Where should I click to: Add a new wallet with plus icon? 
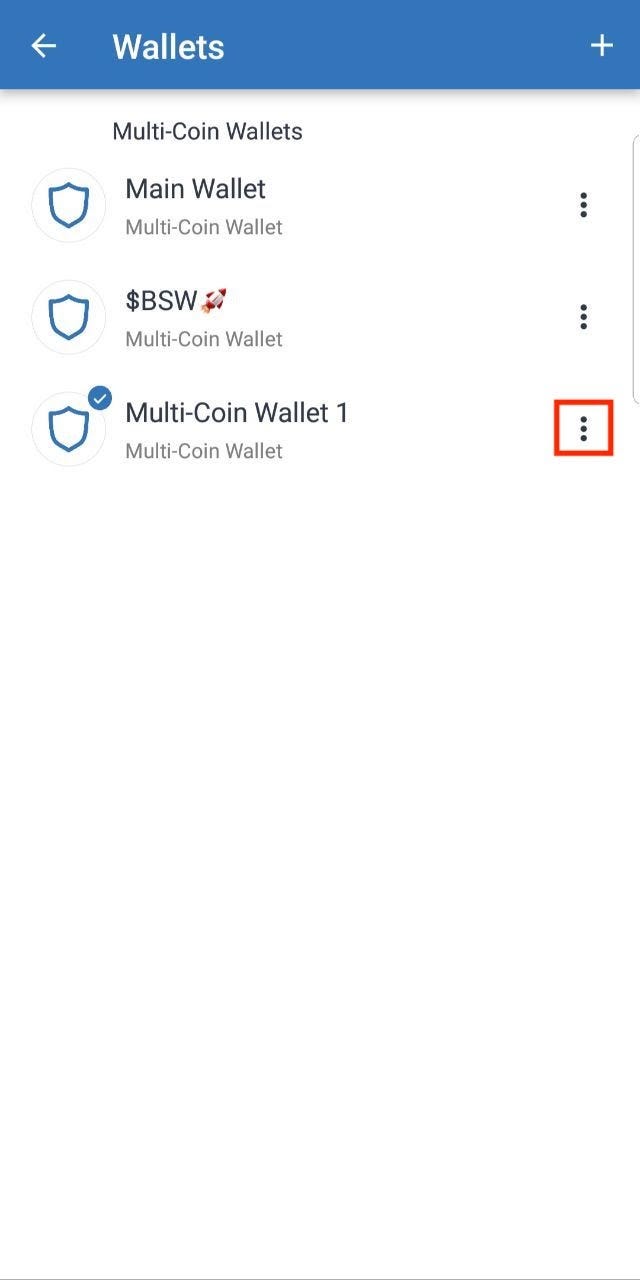(x=601, y=46)
